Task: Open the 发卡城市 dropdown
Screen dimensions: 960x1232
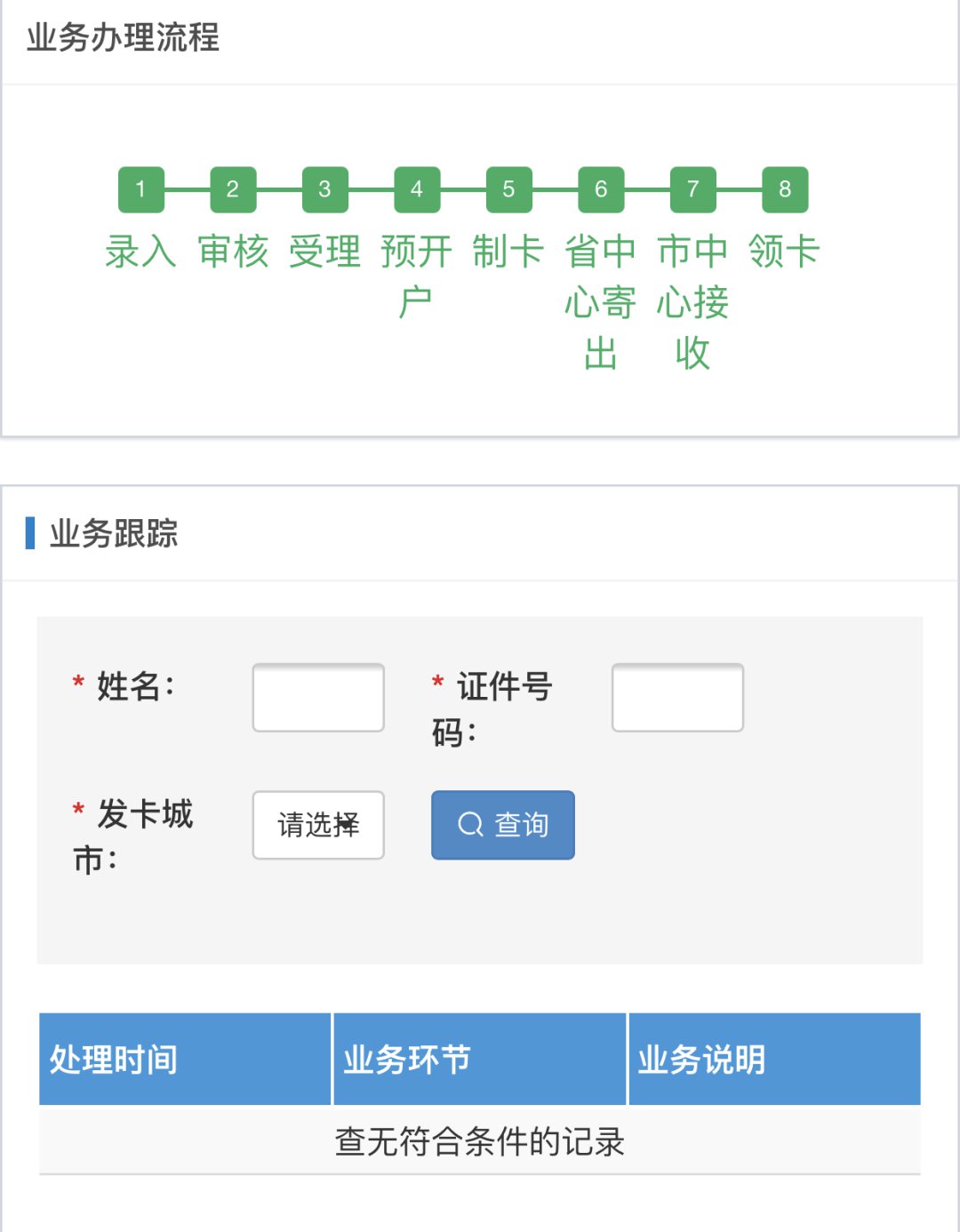Action: point(318,825)
